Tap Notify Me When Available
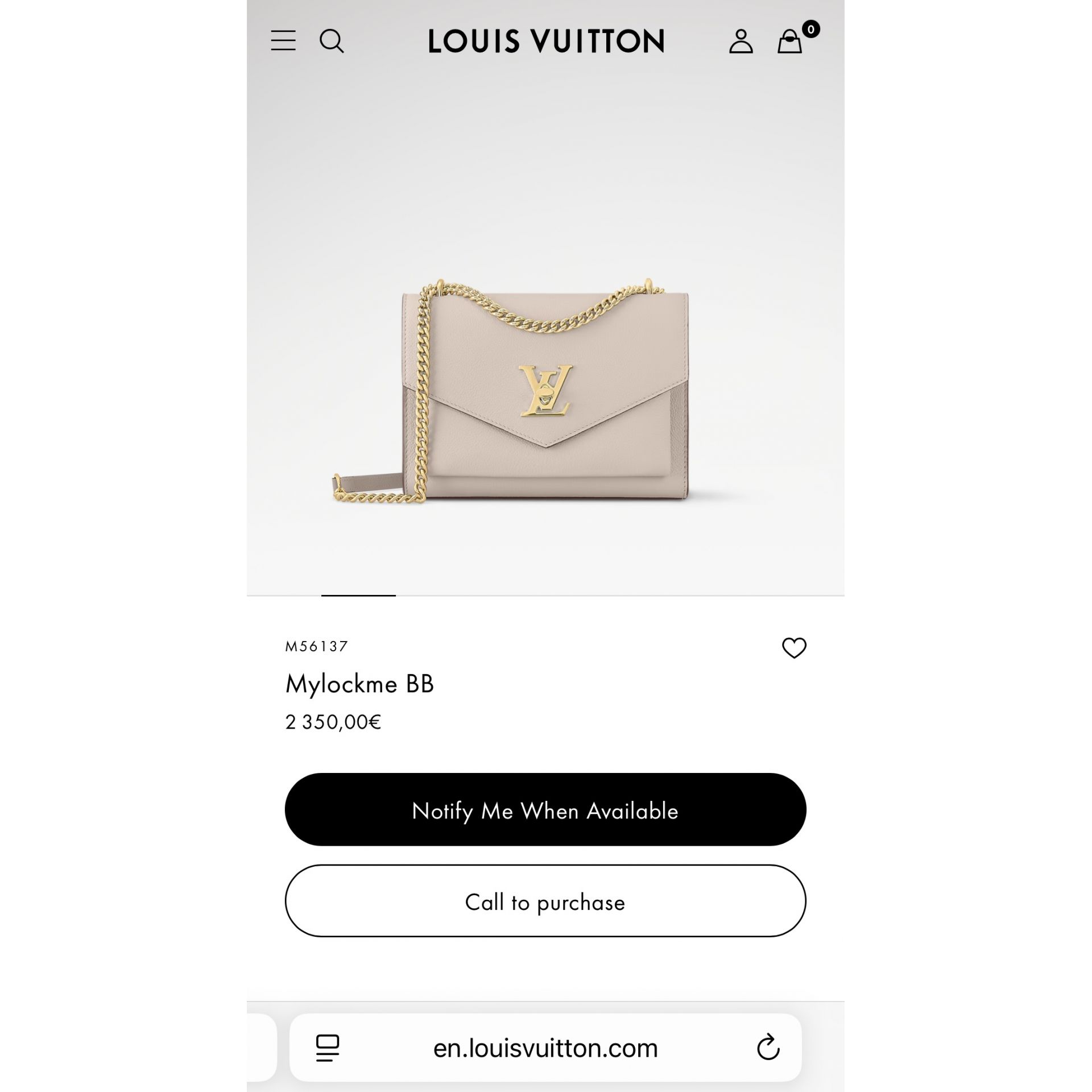The width and height of the screenshot is (1092, 1092). pos(545,810)
